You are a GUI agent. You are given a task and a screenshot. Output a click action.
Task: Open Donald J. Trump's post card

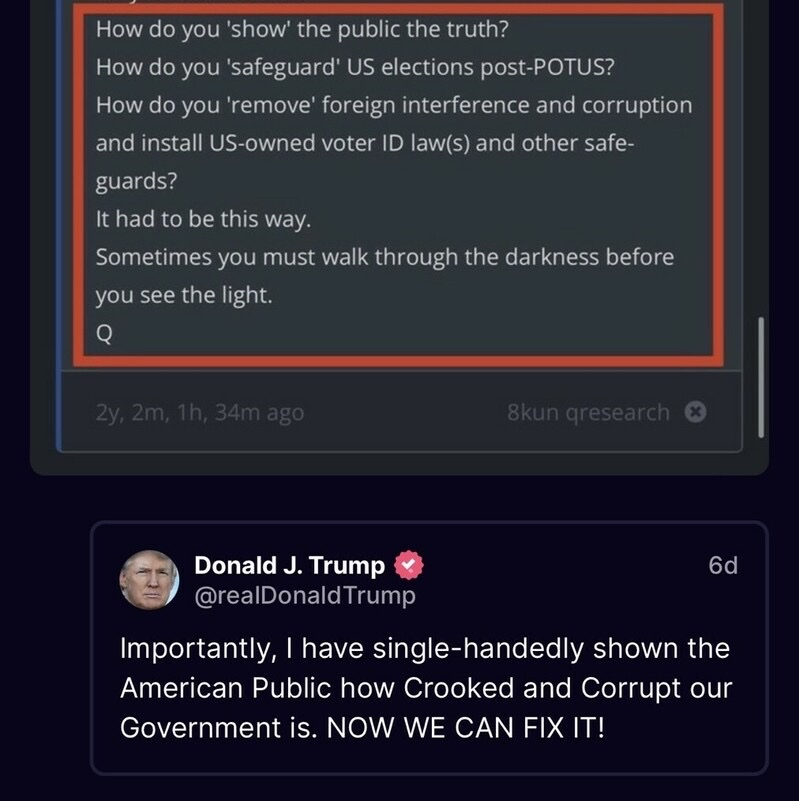pyautogui.click(x=429, y=690)
